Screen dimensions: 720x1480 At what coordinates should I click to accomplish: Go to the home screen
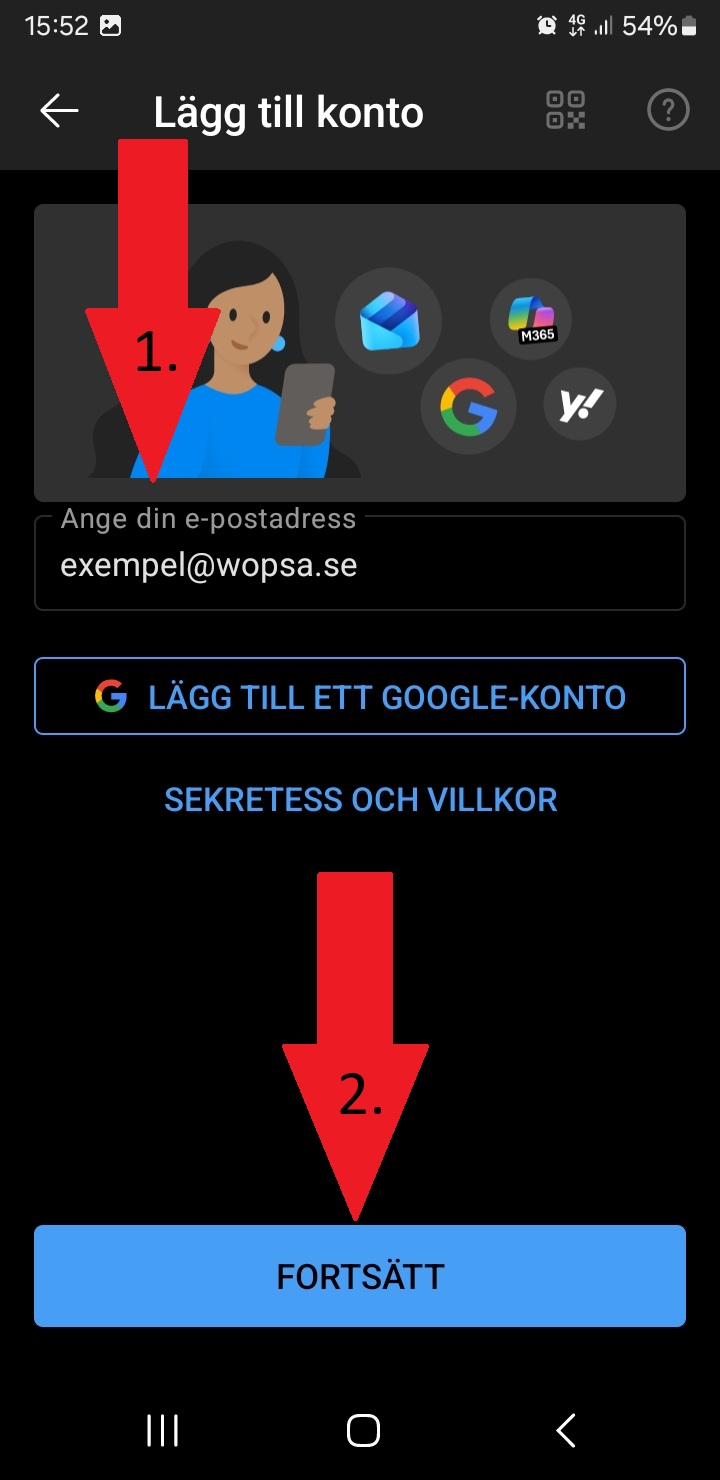[x=363, y=1430]
